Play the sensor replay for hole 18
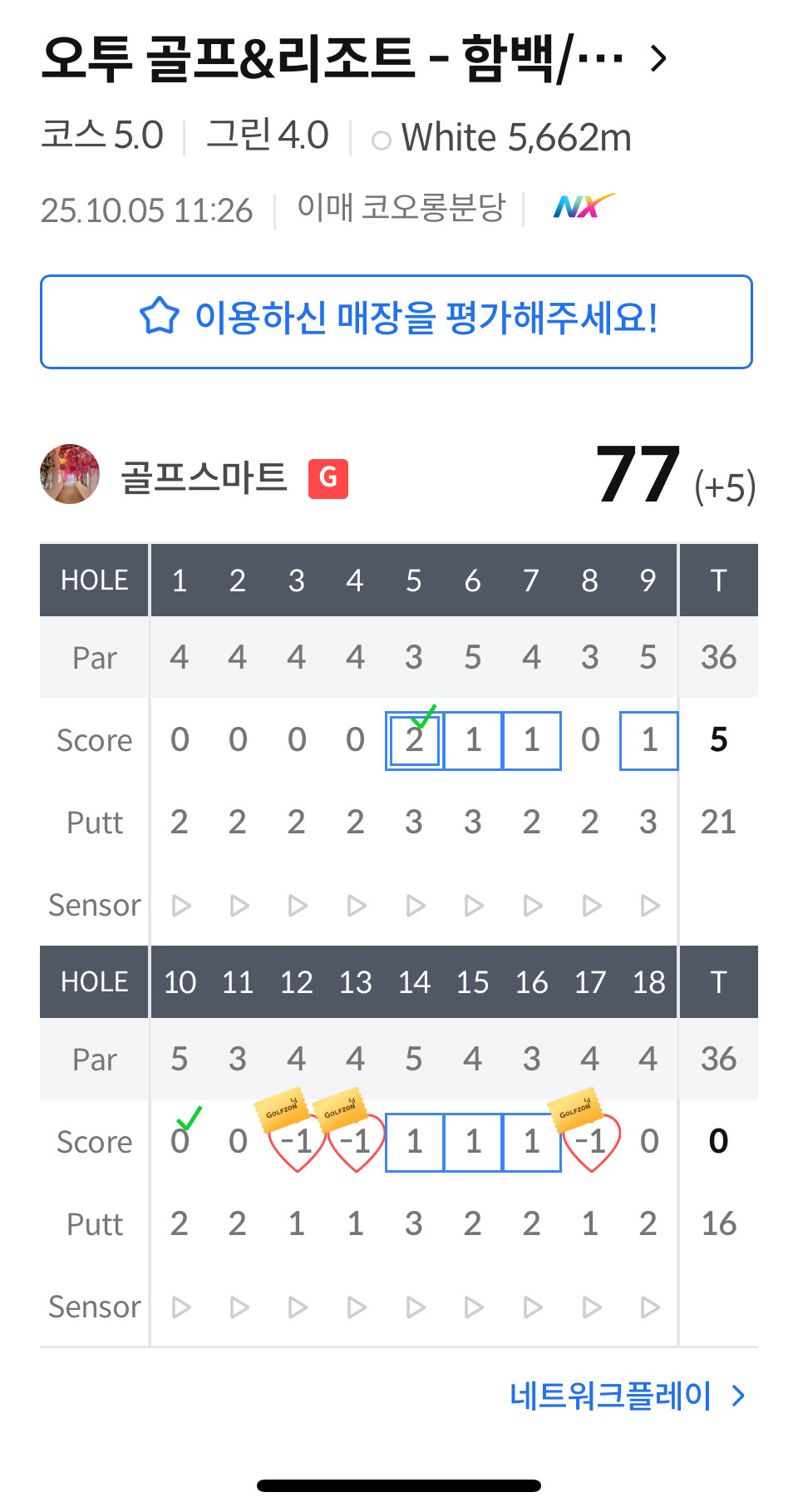Image resolution: width=798 pixels, height=1512 pixels. click(649, 1307)
